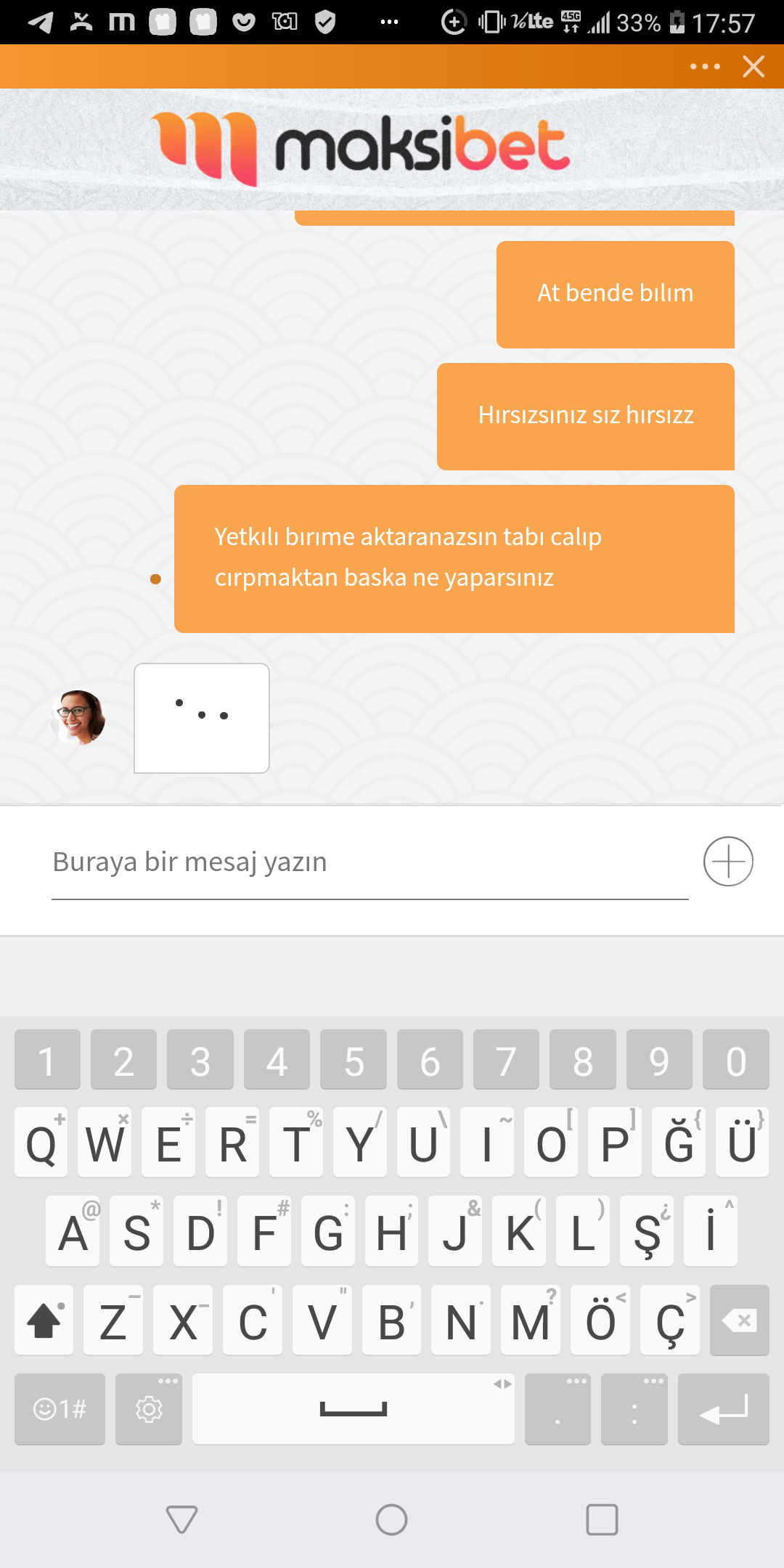This screenshot has width=784, height=1568.
Task: Open the three-dot chat options menu
Action: 705,67
